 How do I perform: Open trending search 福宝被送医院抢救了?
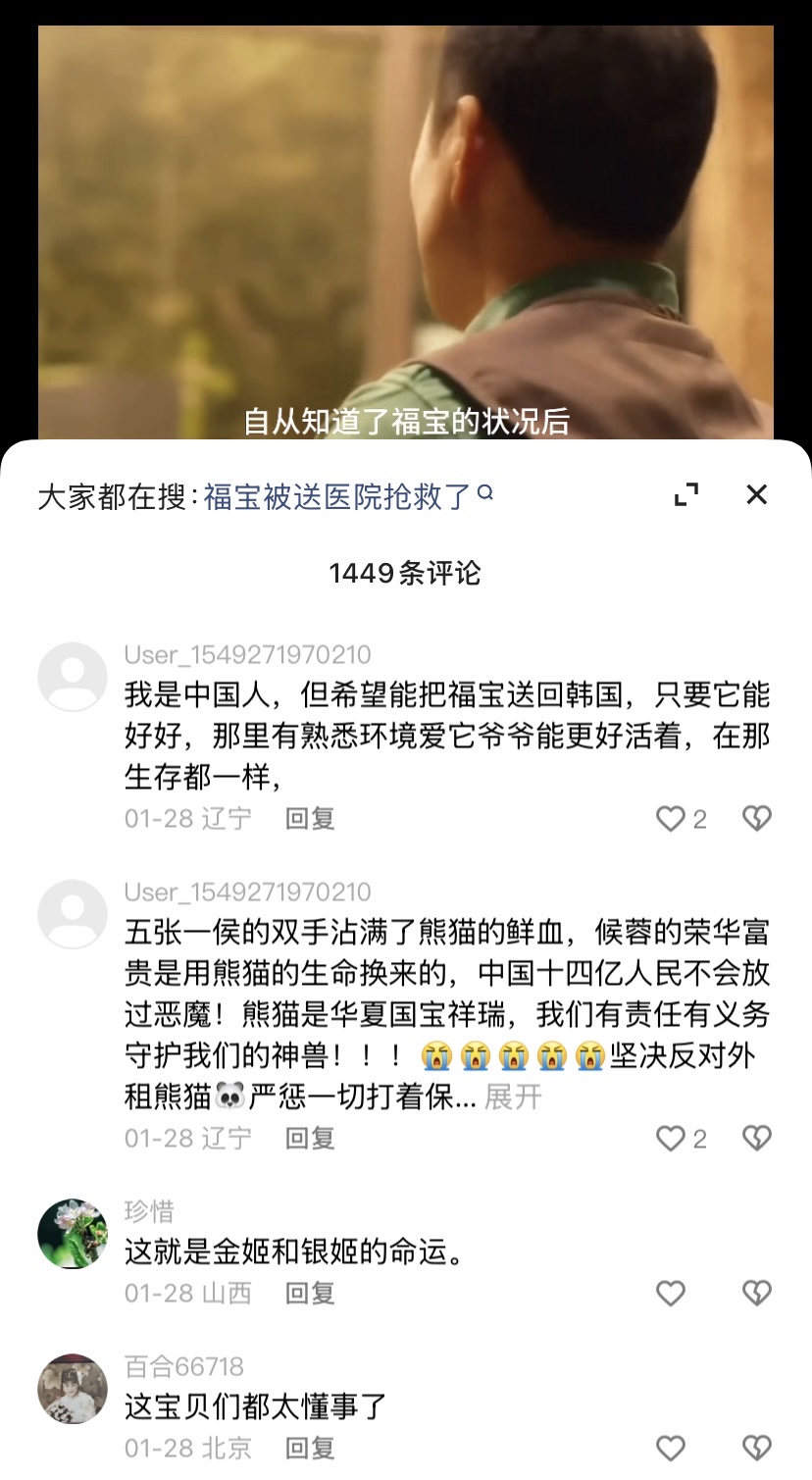click(339, 496)
